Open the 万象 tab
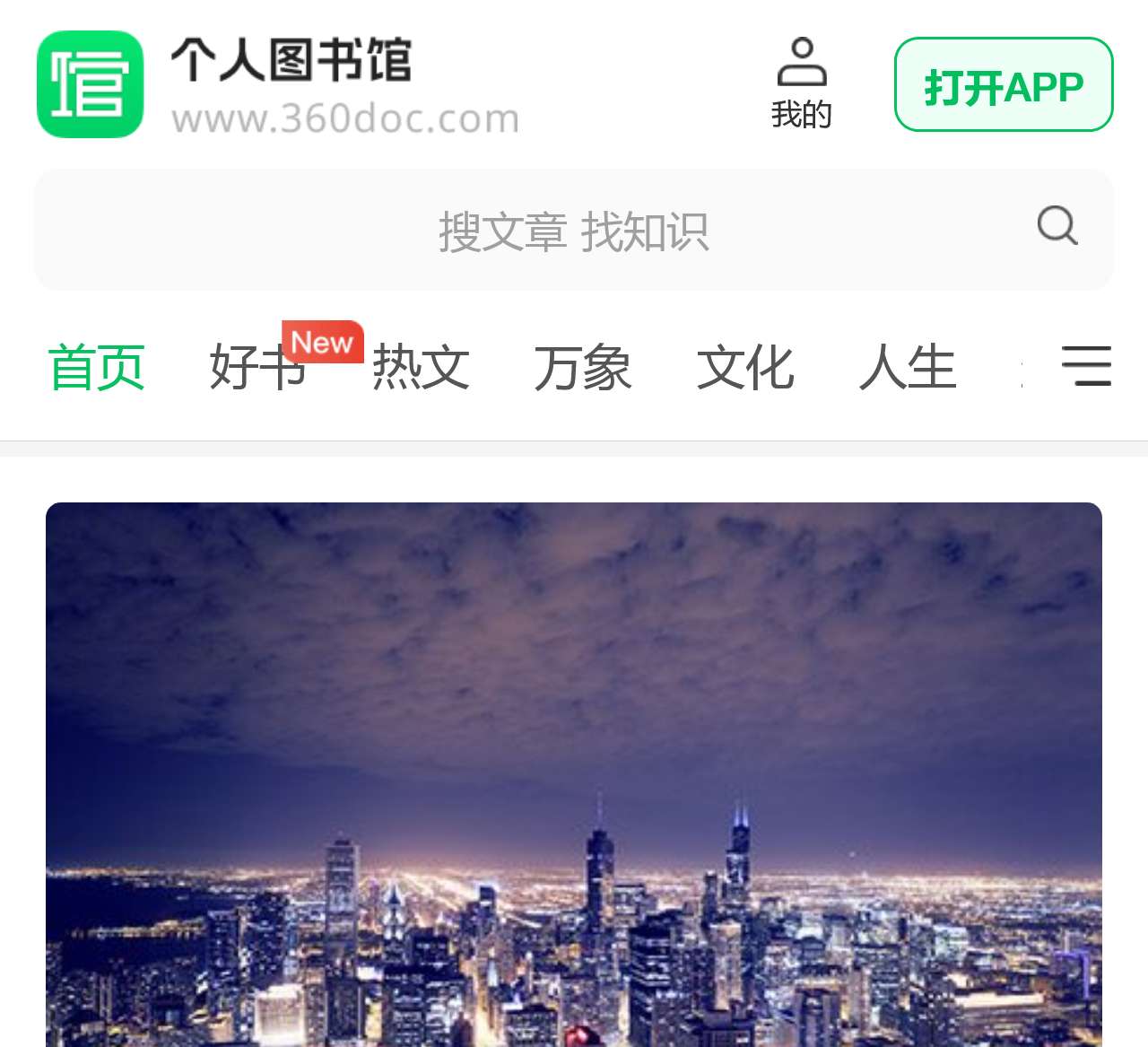Image resolution: width=1148 pixels, height=1047 pixels. [583, 368]
